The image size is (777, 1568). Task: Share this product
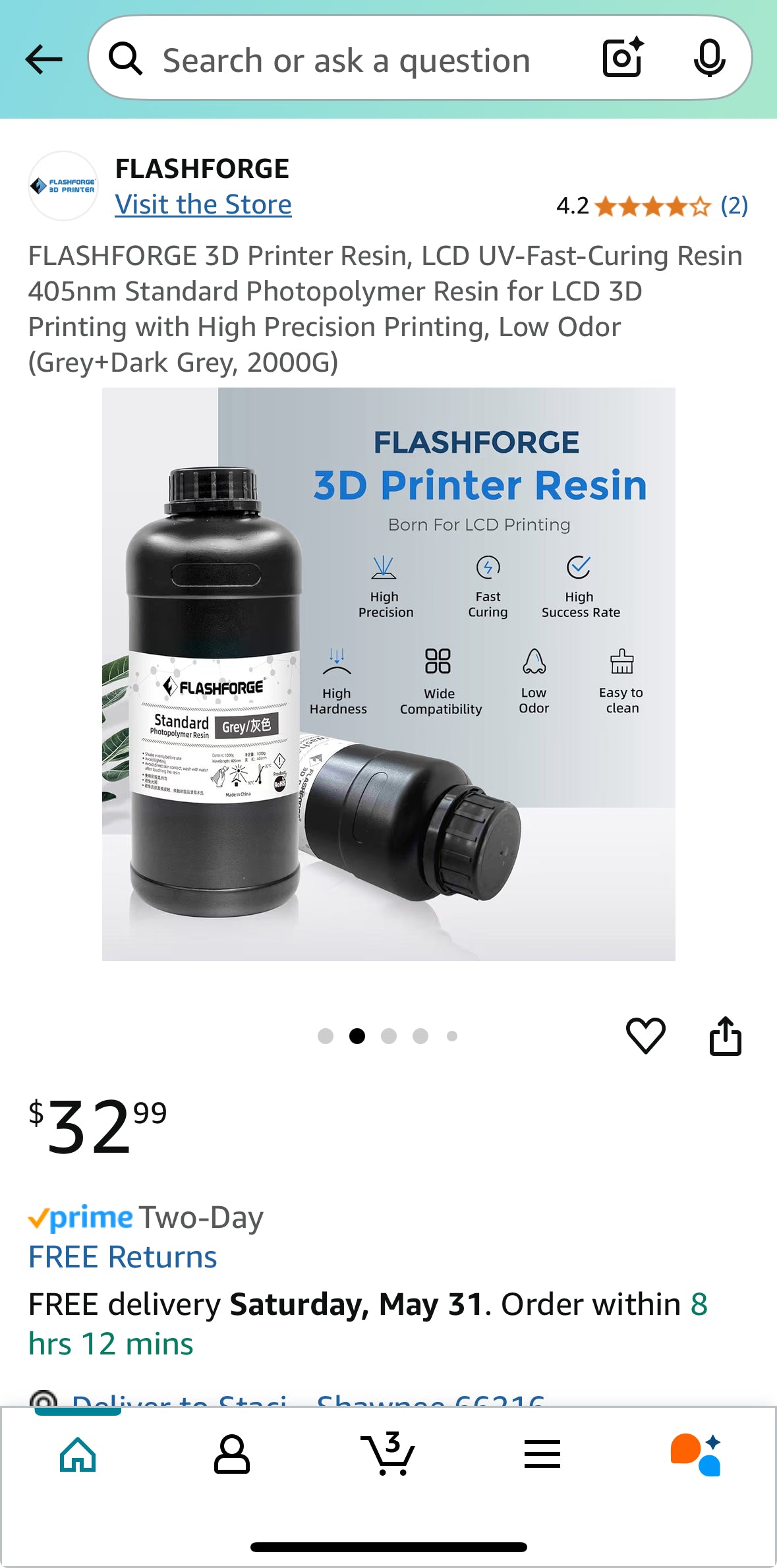tap(725, 1035)
